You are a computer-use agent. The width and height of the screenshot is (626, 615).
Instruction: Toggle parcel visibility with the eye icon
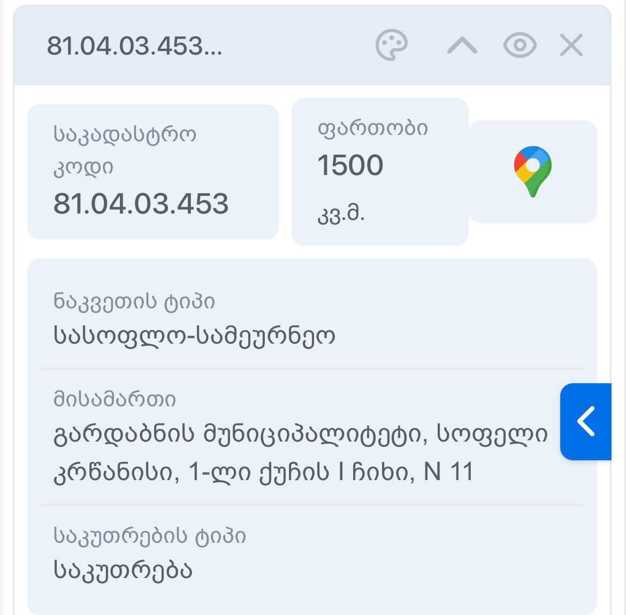point(519,46)
